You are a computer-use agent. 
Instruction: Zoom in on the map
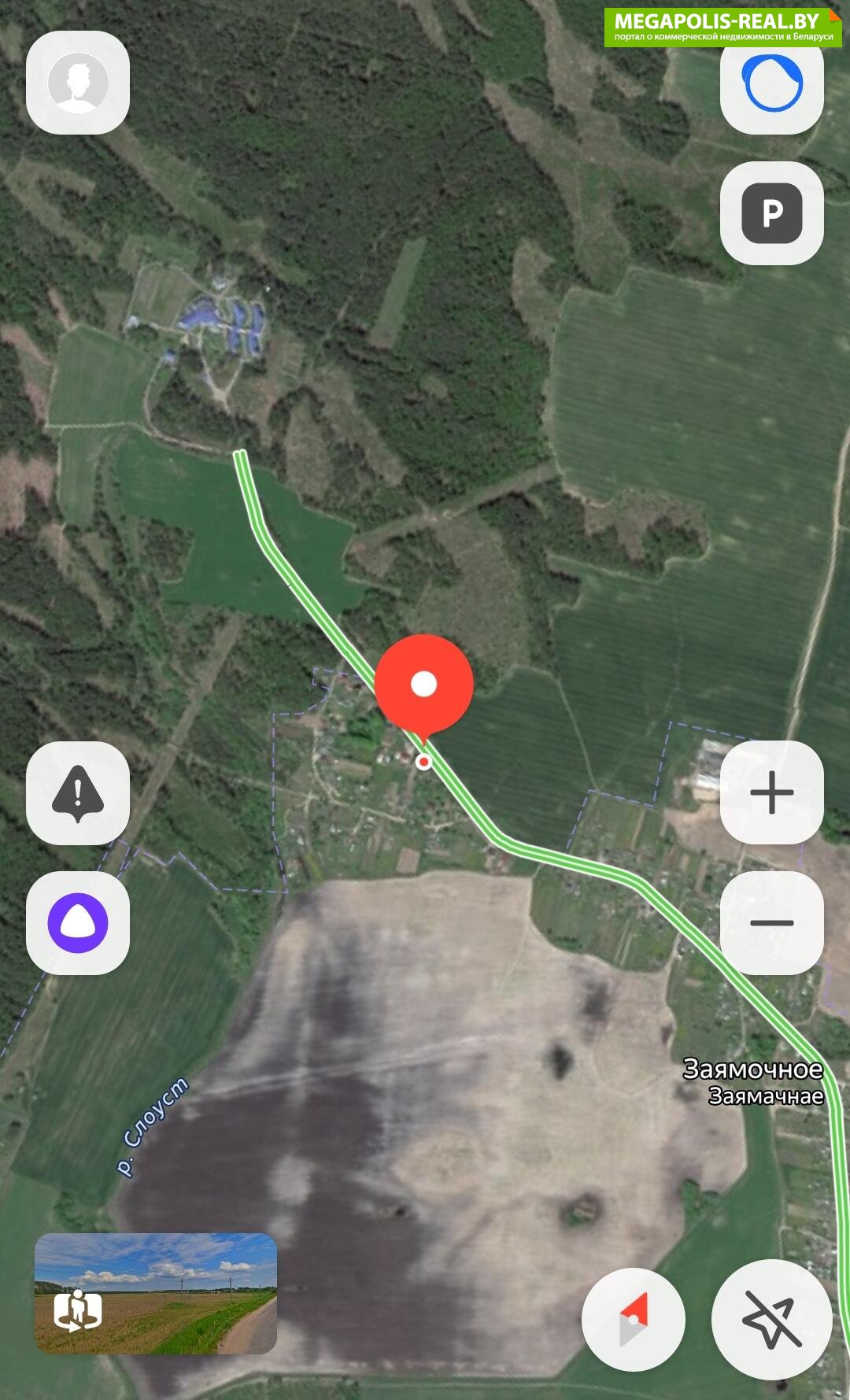772,792
